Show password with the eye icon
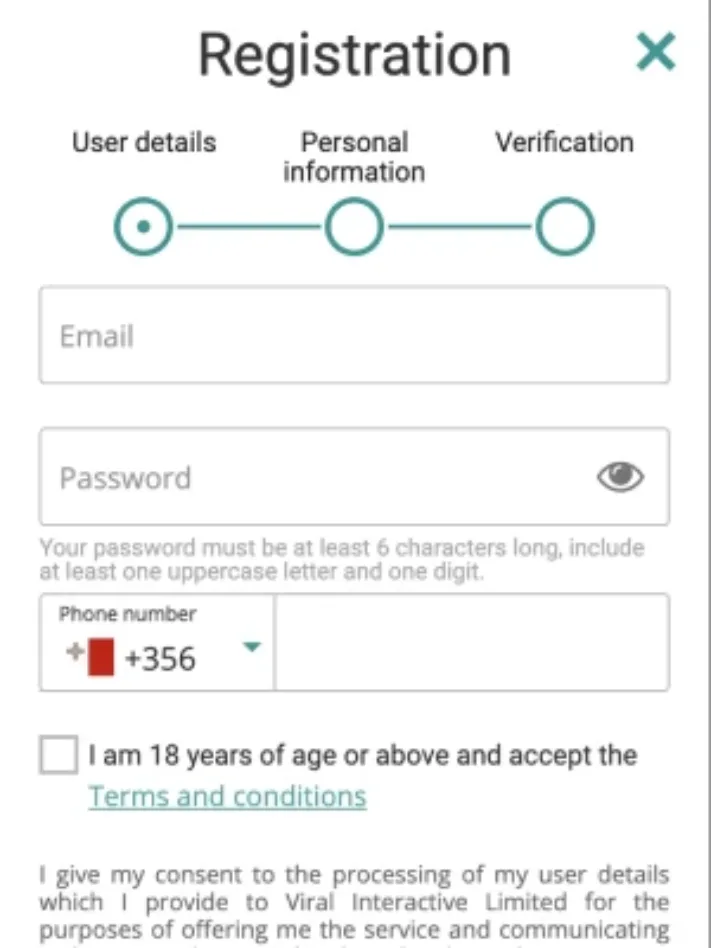The width and height of the screenshot is (711, 948). 620,477
